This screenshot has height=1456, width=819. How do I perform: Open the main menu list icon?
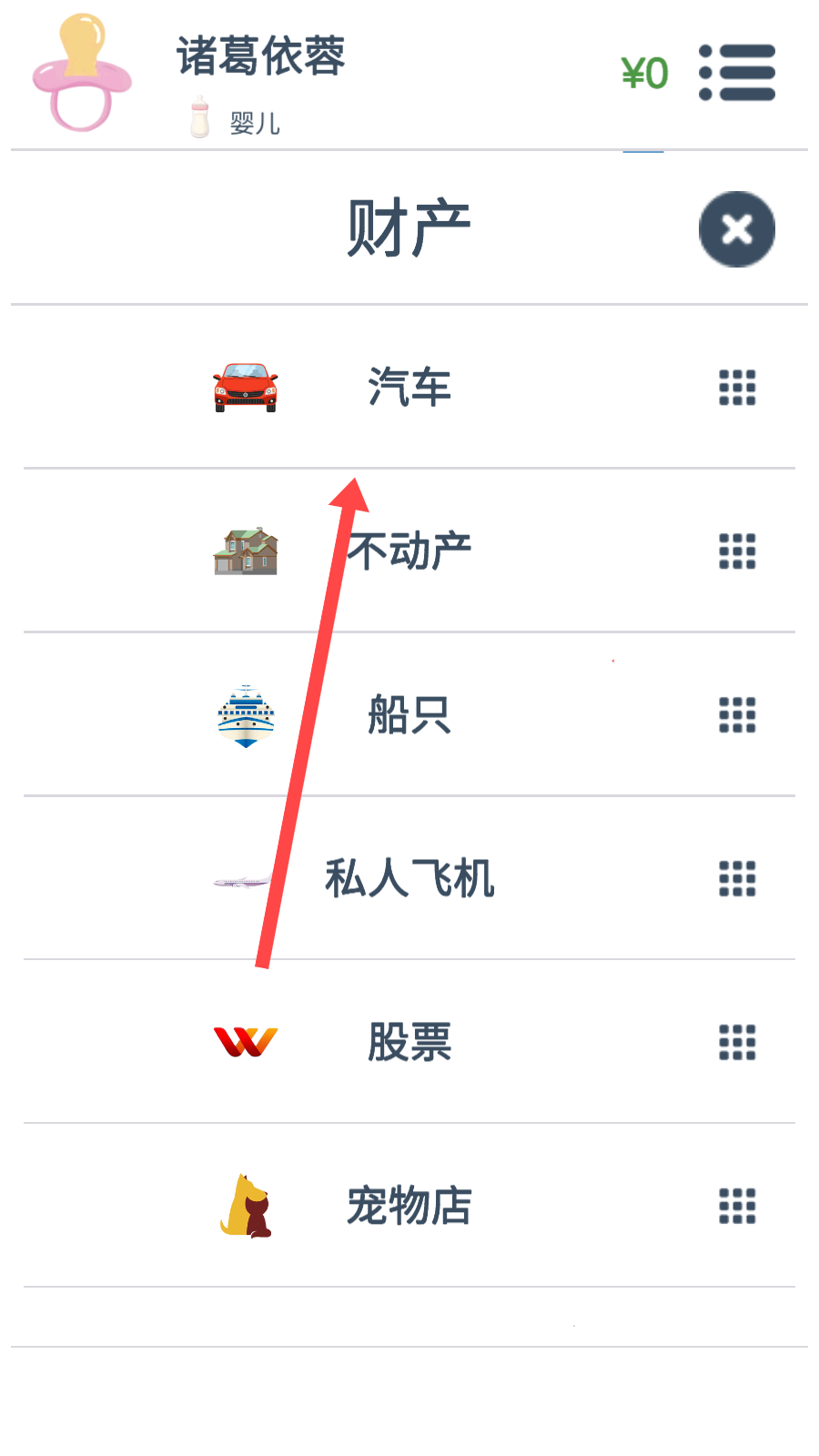point(736,73)
